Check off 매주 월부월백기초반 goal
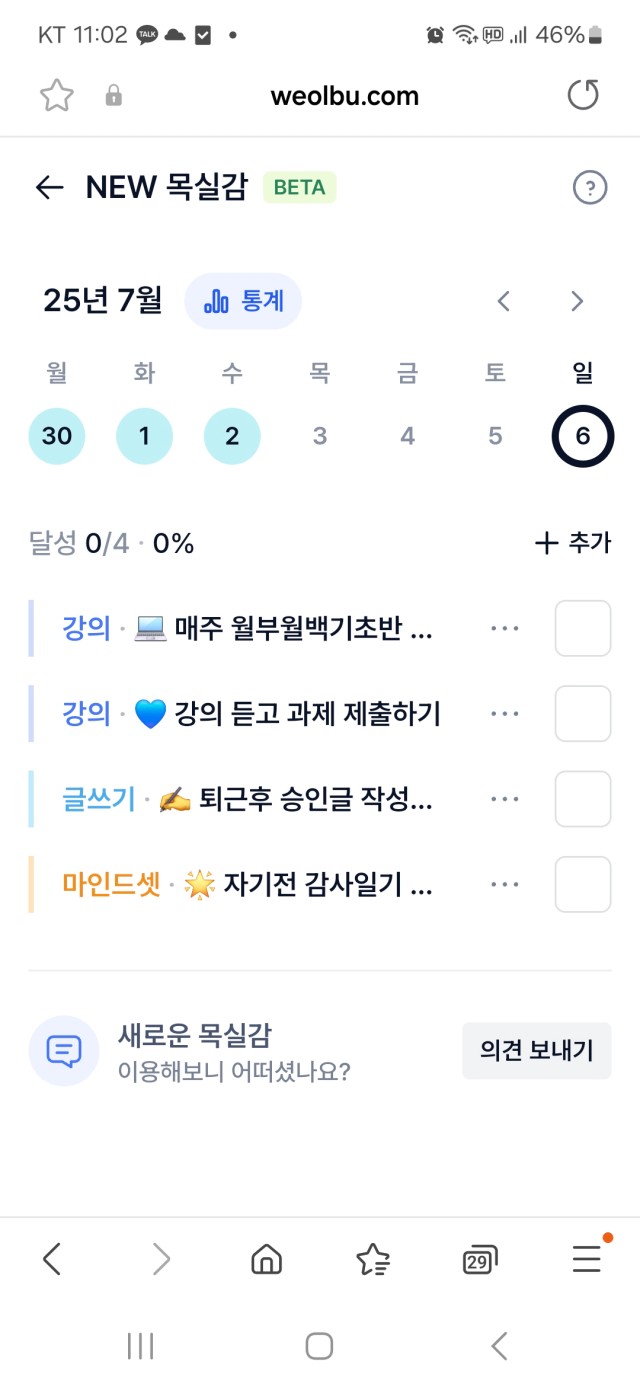Screen dimensions: 640x1387 tap(583, 628)
